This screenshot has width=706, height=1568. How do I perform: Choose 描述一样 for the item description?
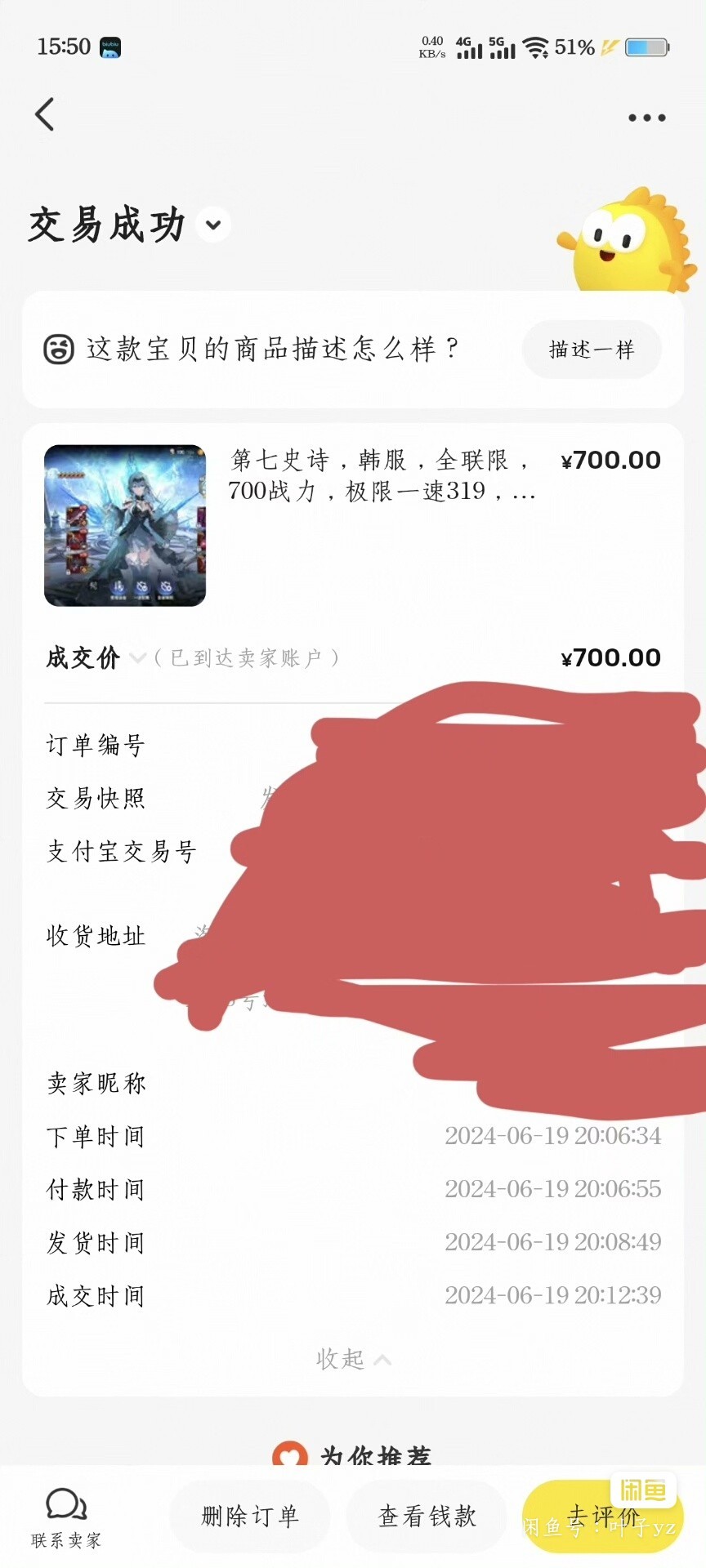[591, 350]
